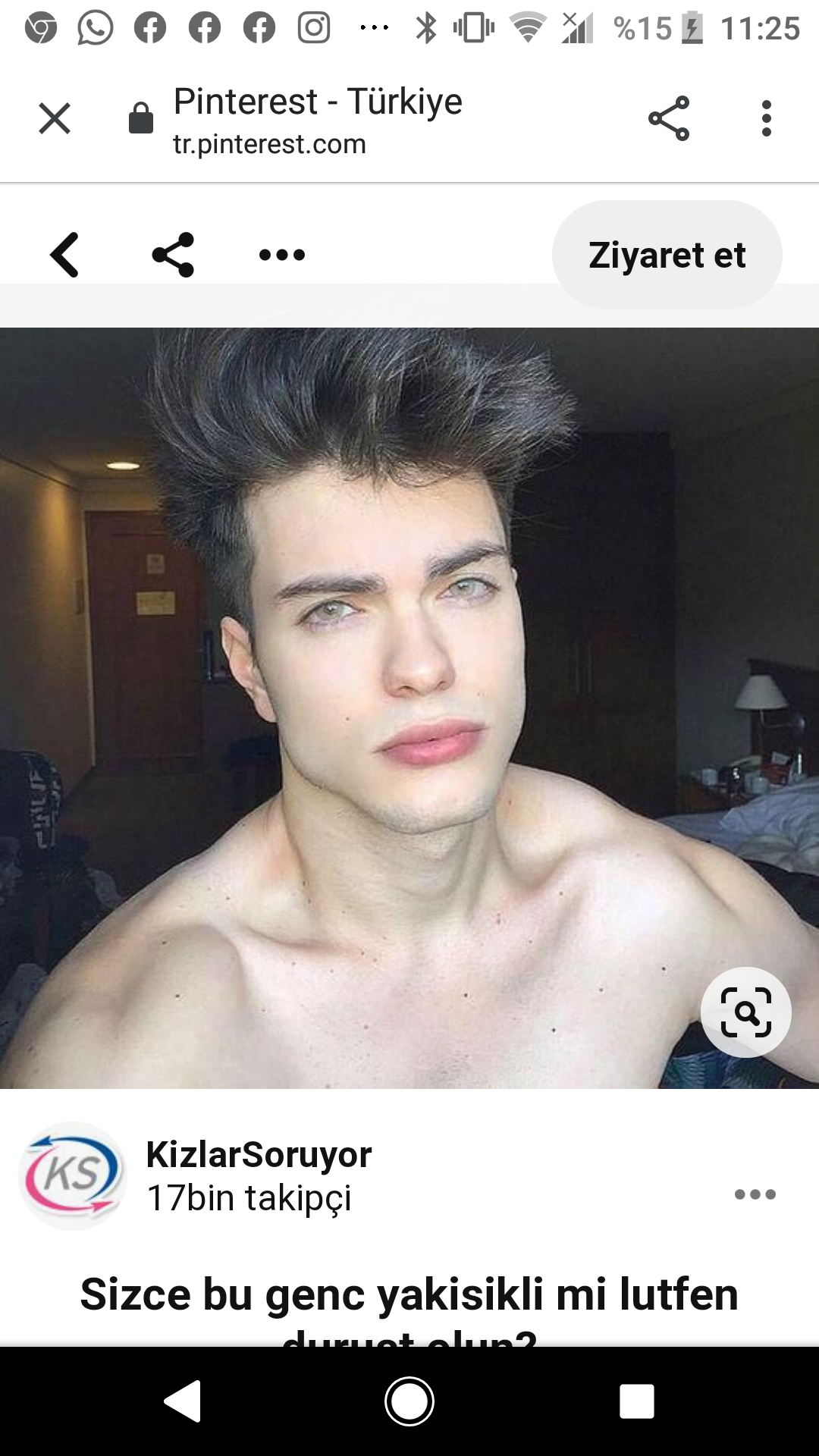Viewport: 819px width, 1456px height.
Task: Open the KizlarSoruyor profile
Action: 258,1155
